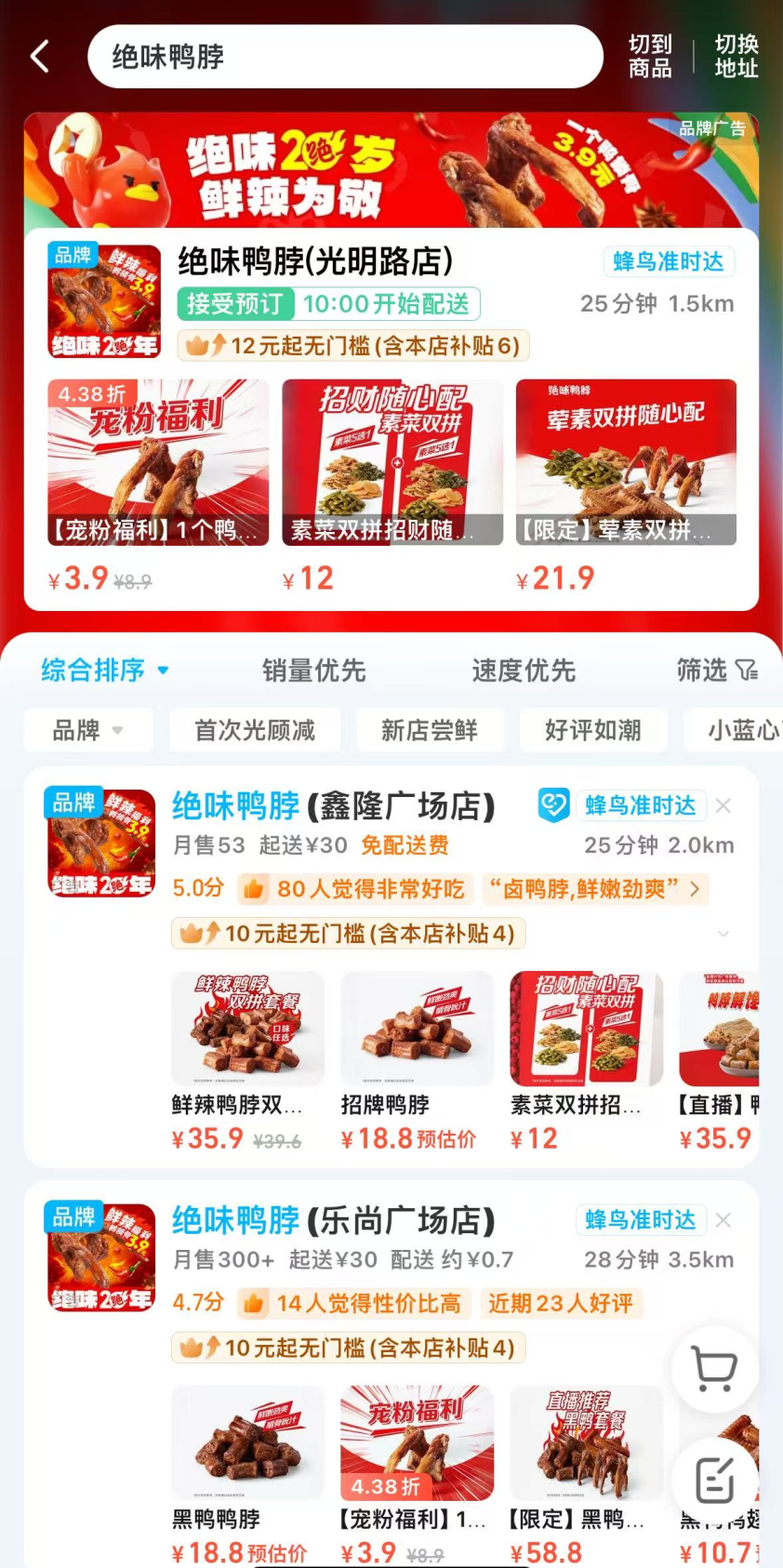Apply the 首次光顾减 filter chip

pyautogui.click(x=254, y=731)
